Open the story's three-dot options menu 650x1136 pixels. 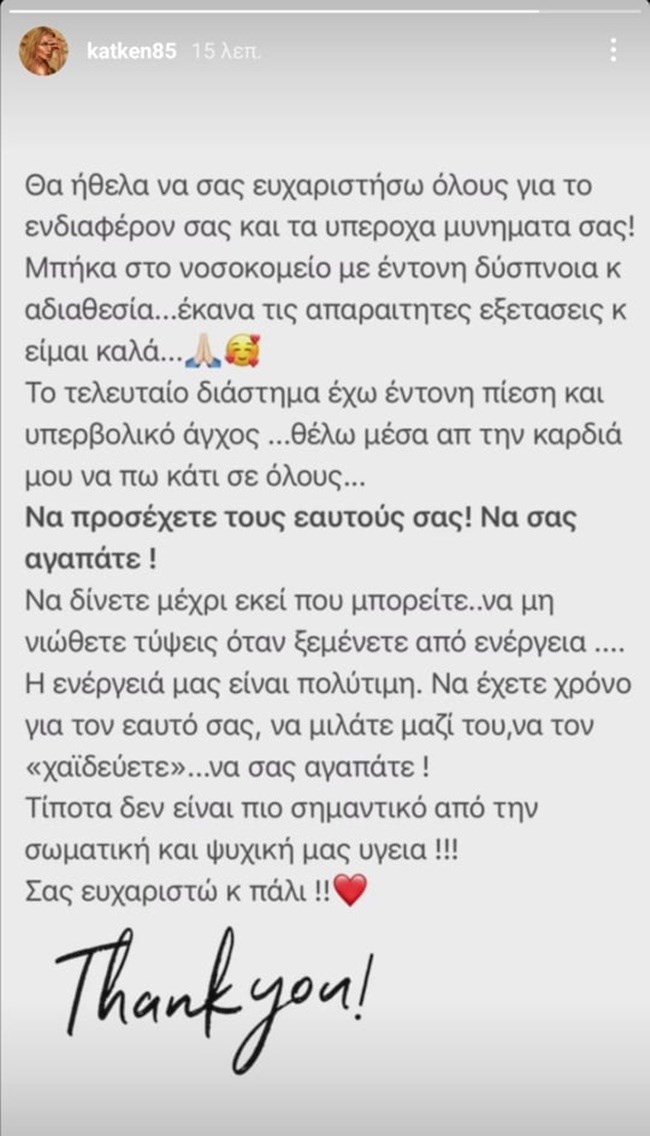pyautogui.click(x=612, y=50)
